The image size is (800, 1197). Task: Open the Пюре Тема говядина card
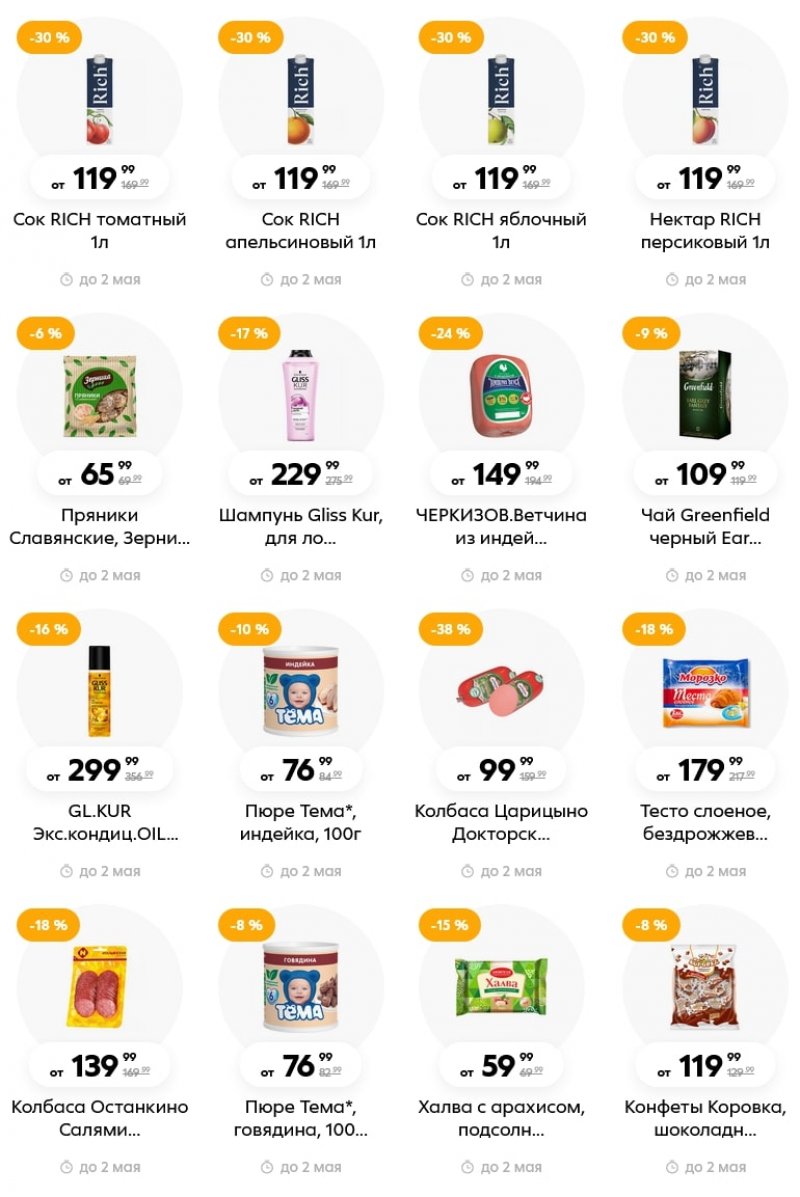pyautogui.click(x=300, y=988)
